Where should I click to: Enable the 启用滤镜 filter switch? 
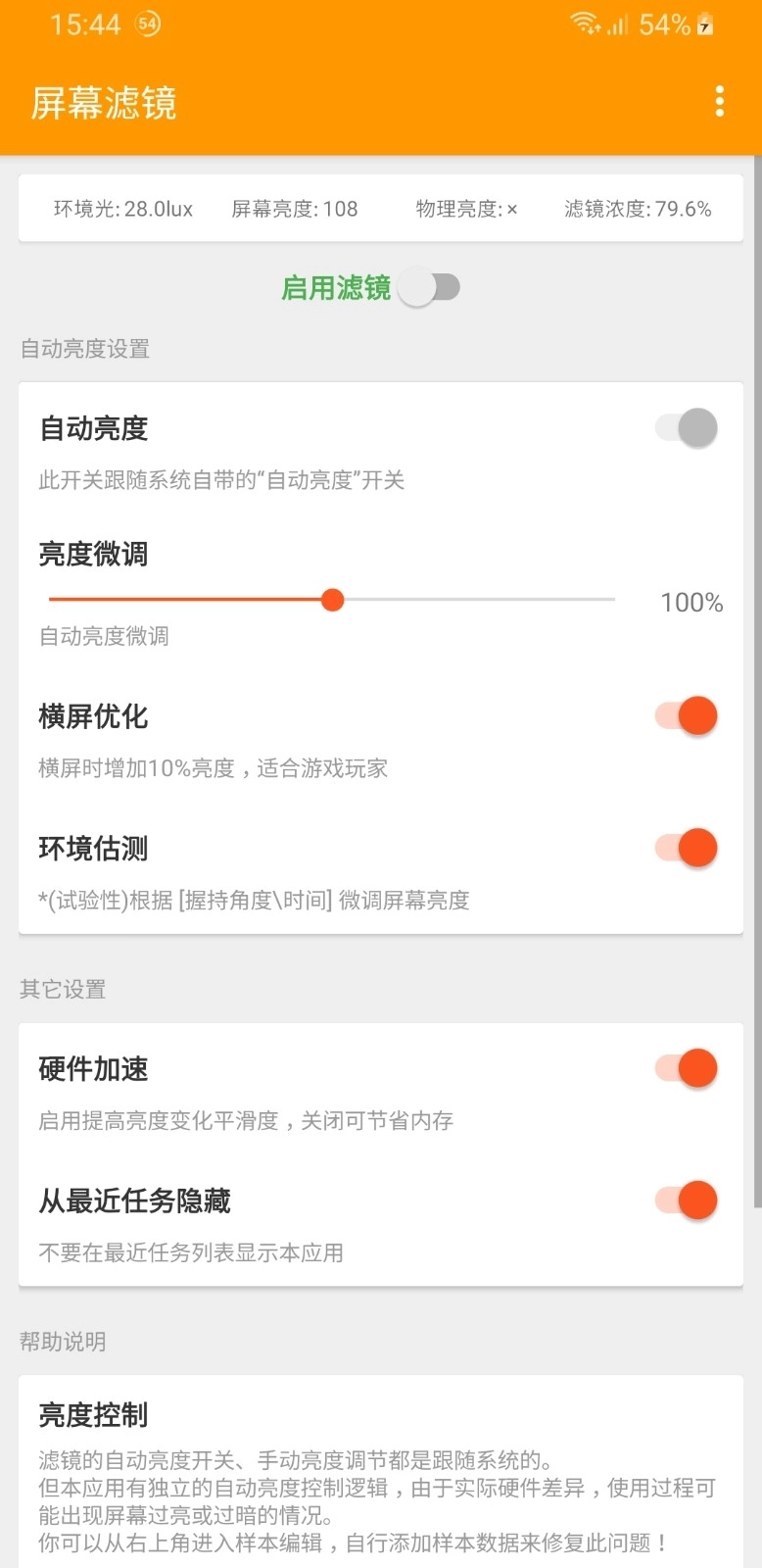(429, 286)
